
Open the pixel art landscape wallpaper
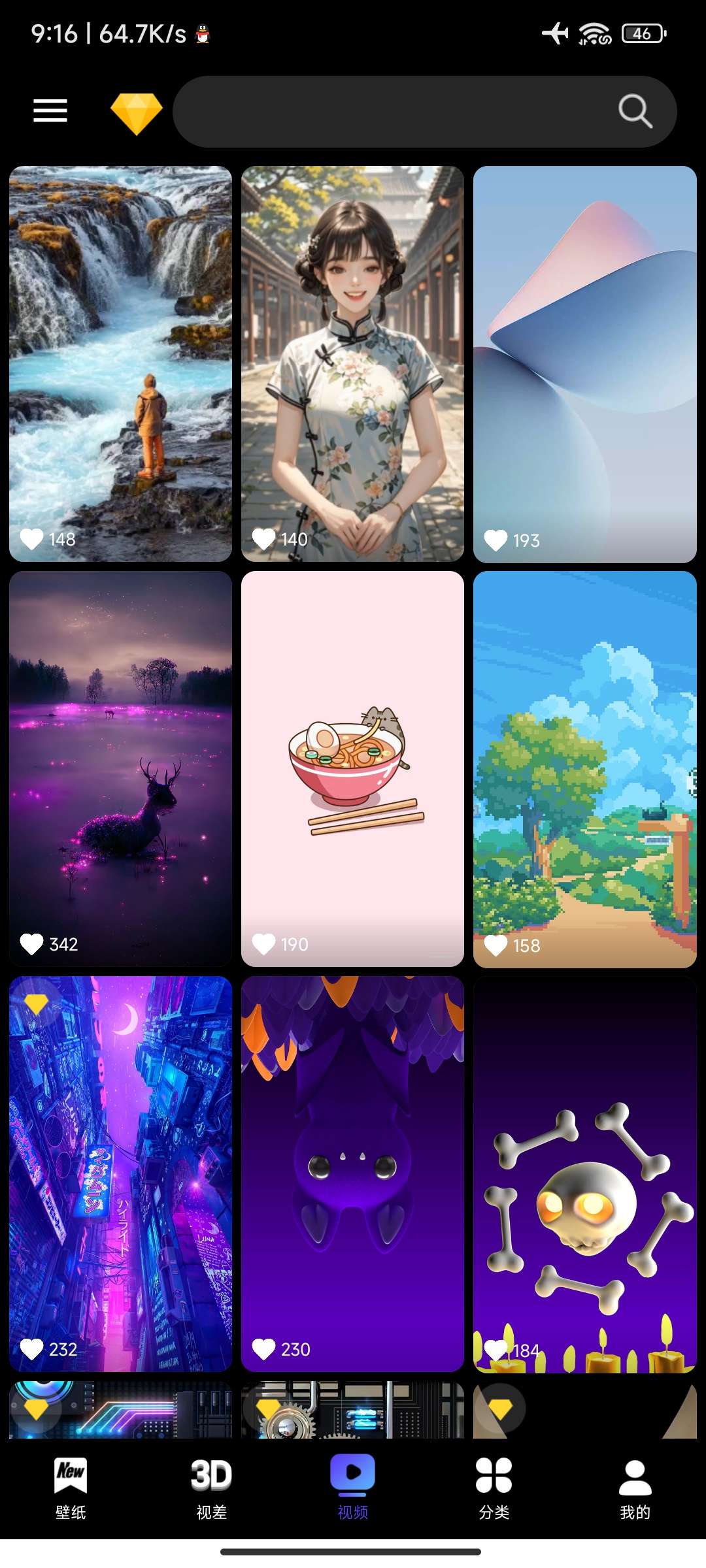pos(584,768)
